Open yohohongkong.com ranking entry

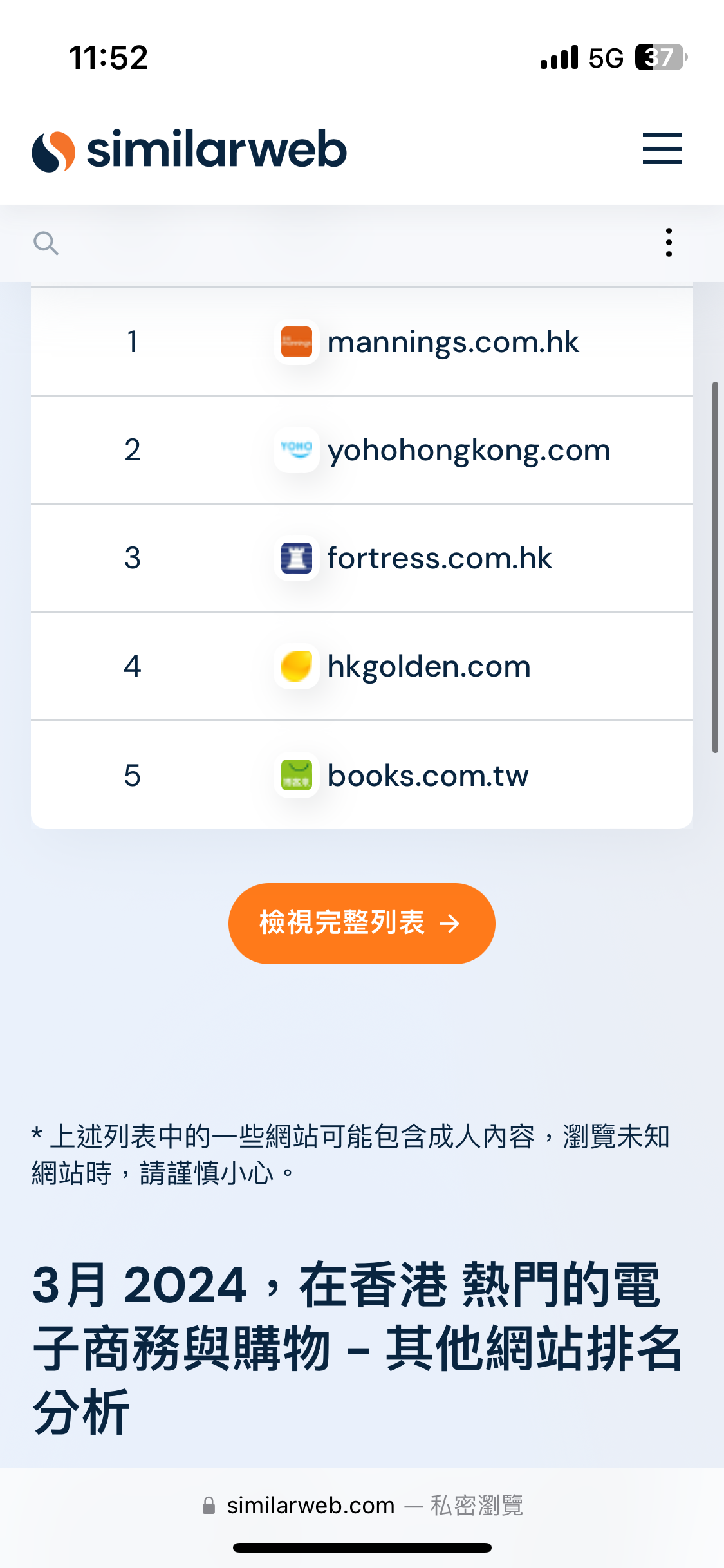[362, 450]
